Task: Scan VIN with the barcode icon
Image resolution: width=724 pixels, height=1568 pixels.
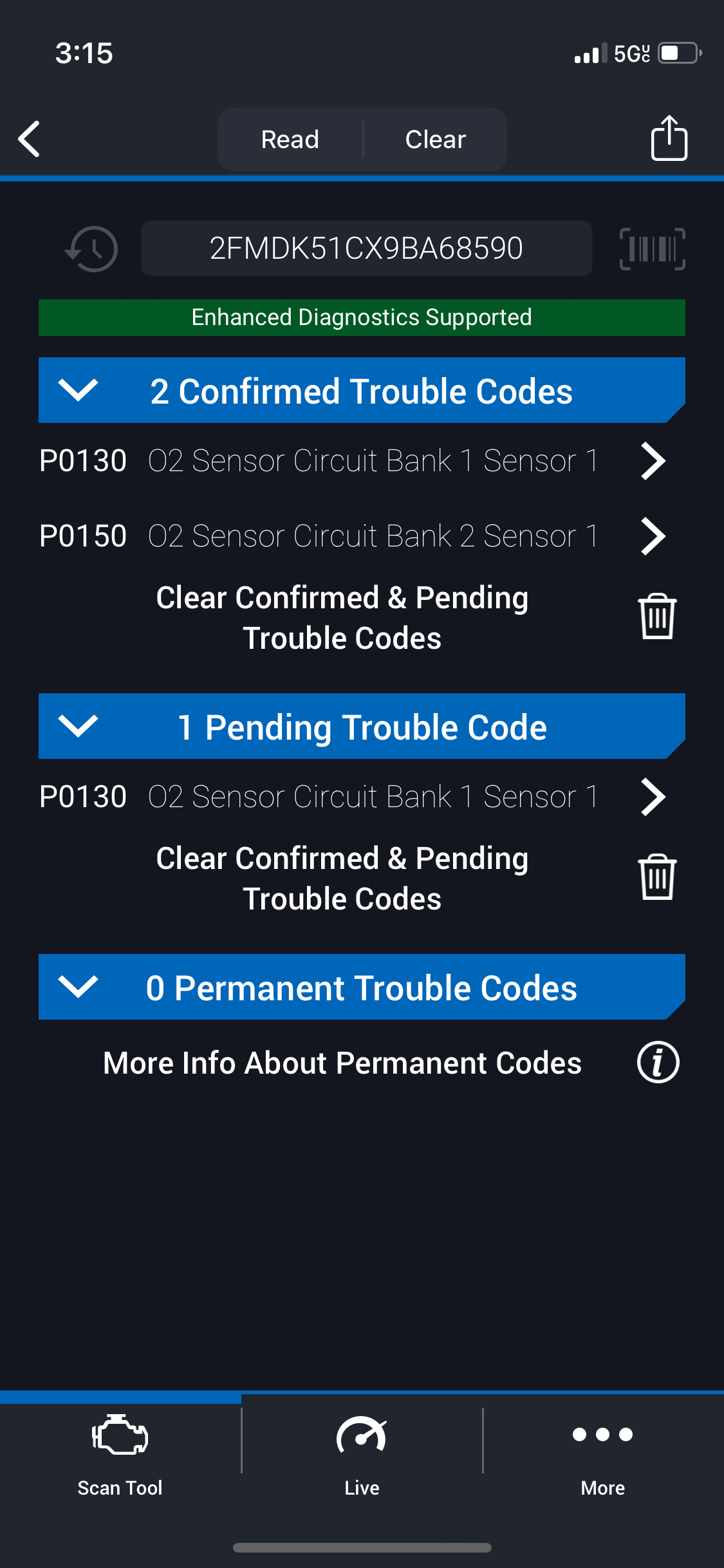Action: [652, 248]
